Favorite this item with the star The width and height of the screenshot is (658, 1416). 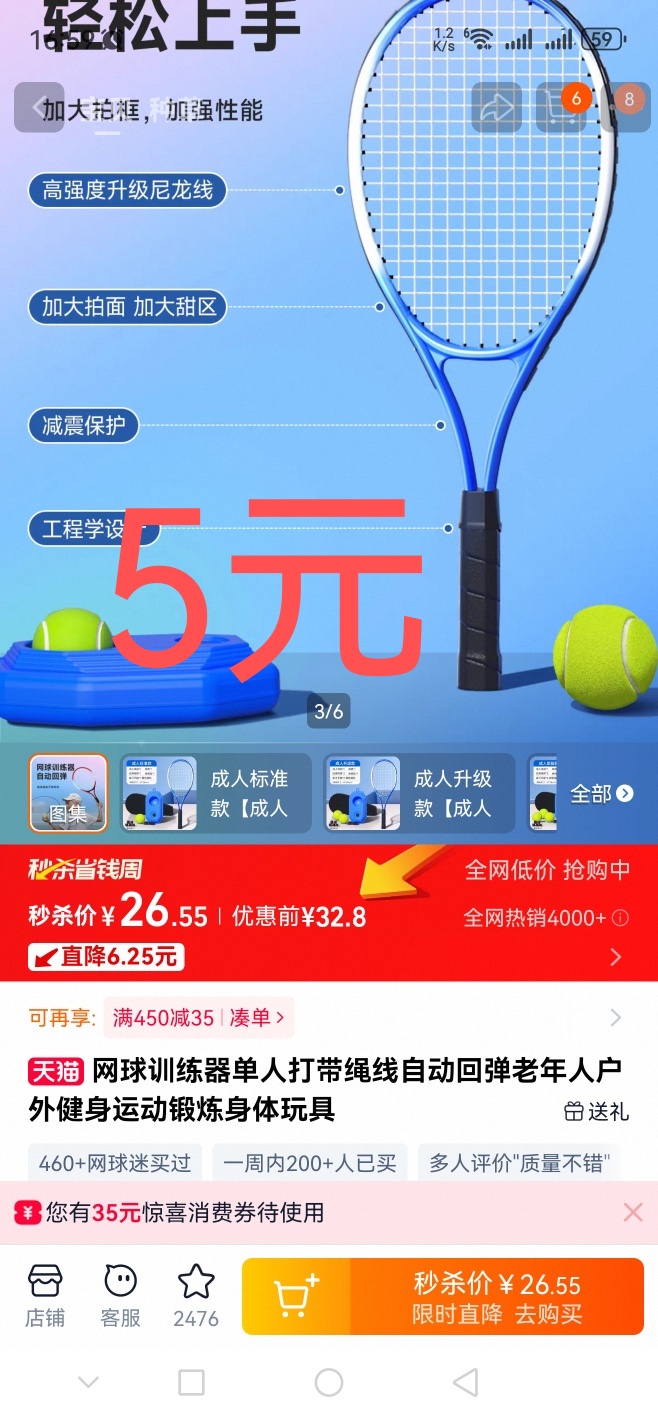point(196,1295)
